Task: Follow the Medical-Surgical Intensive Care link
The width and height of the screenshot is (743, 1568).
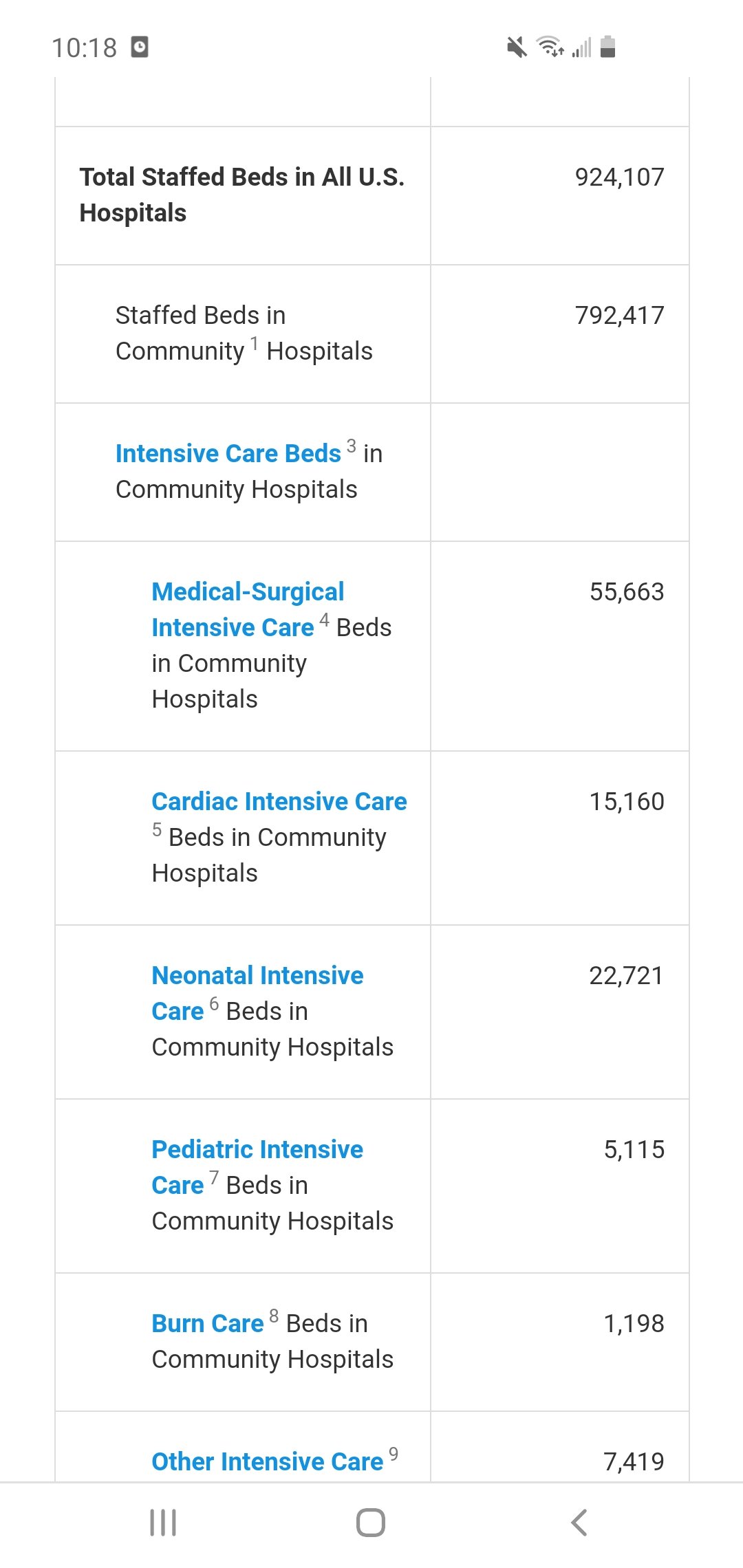Action: (248, 609)
